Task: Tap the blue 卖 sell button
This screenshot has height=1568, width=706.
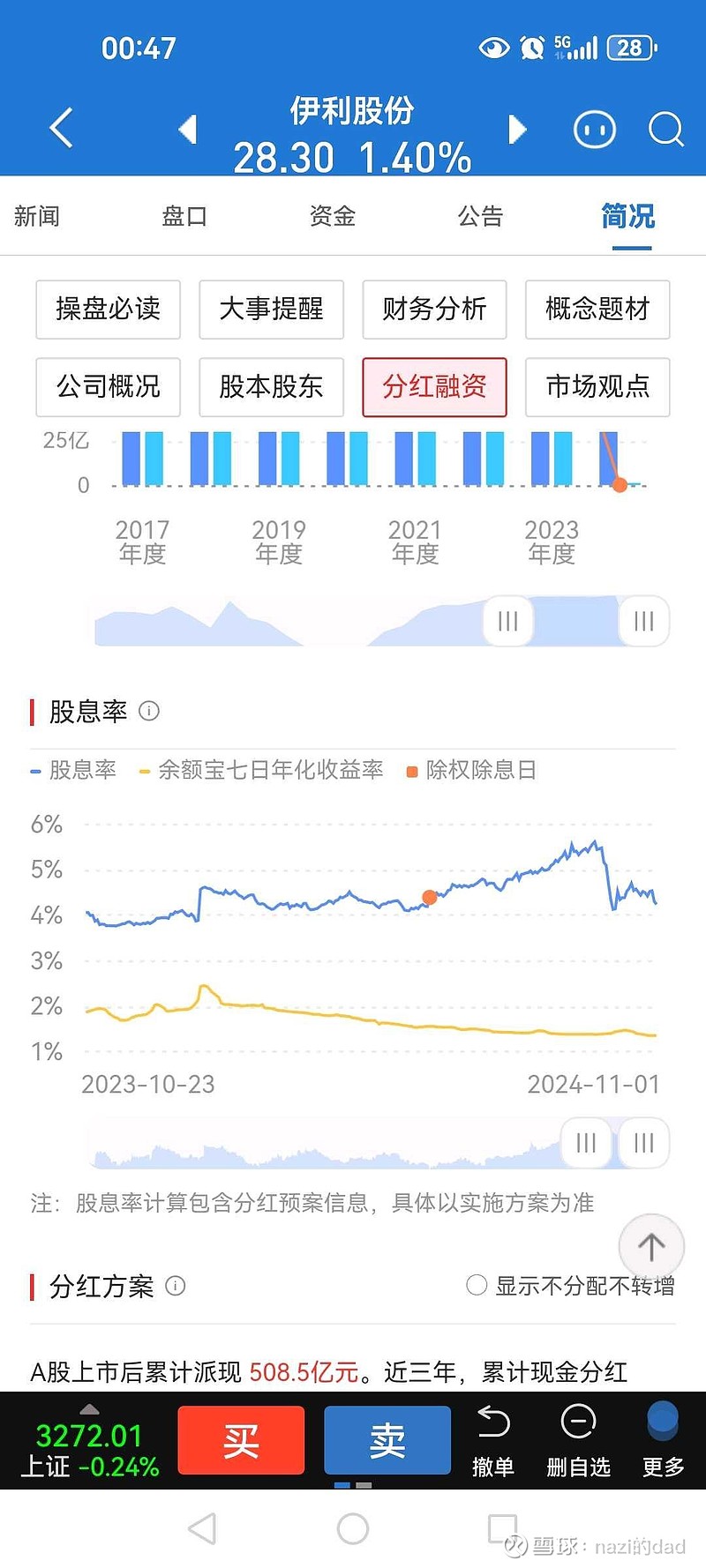Action: pos(387,1440)
